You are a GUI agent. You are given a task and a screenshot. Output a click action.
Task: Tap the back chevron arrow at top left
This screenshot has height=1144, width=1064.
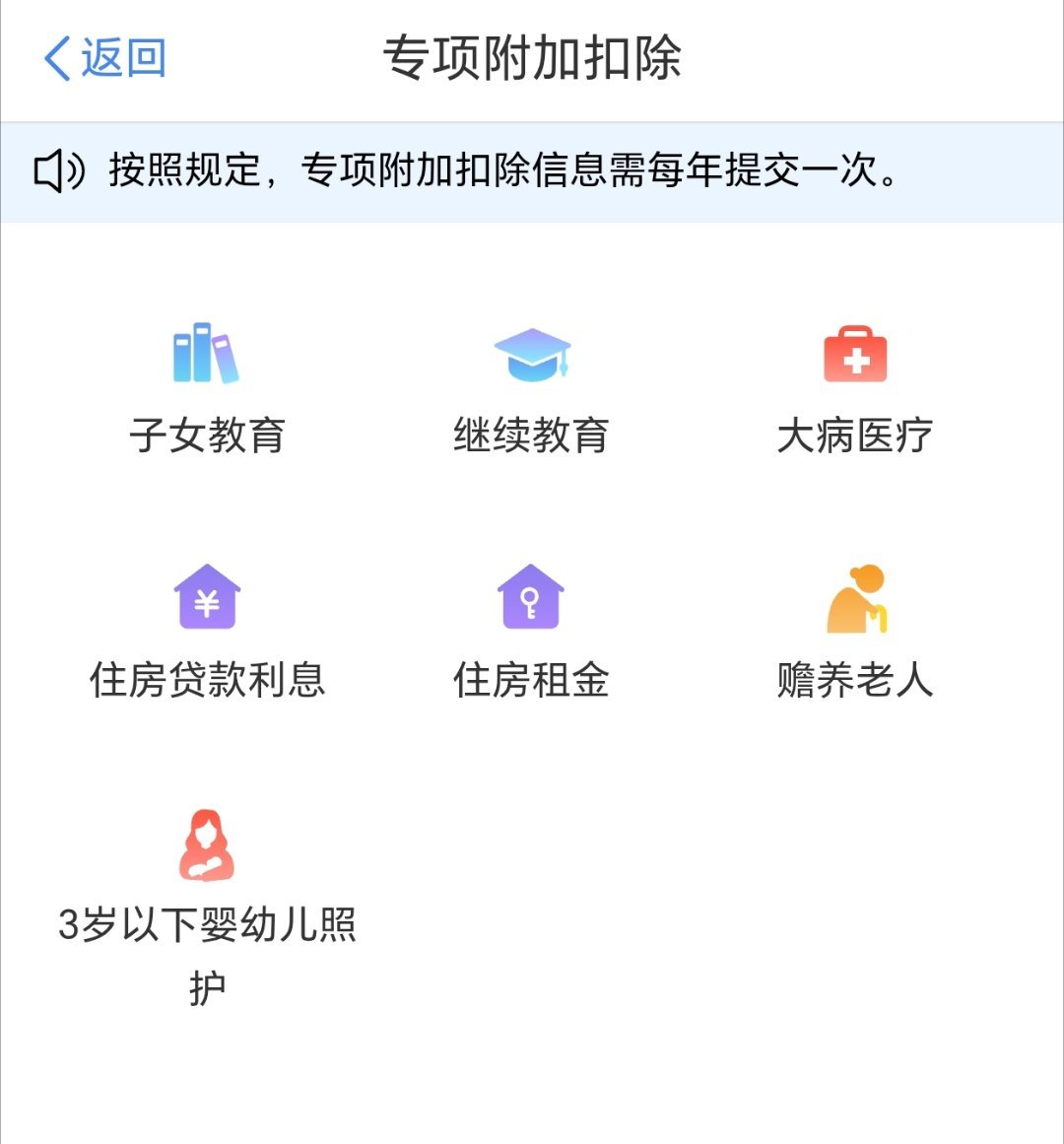57,59
